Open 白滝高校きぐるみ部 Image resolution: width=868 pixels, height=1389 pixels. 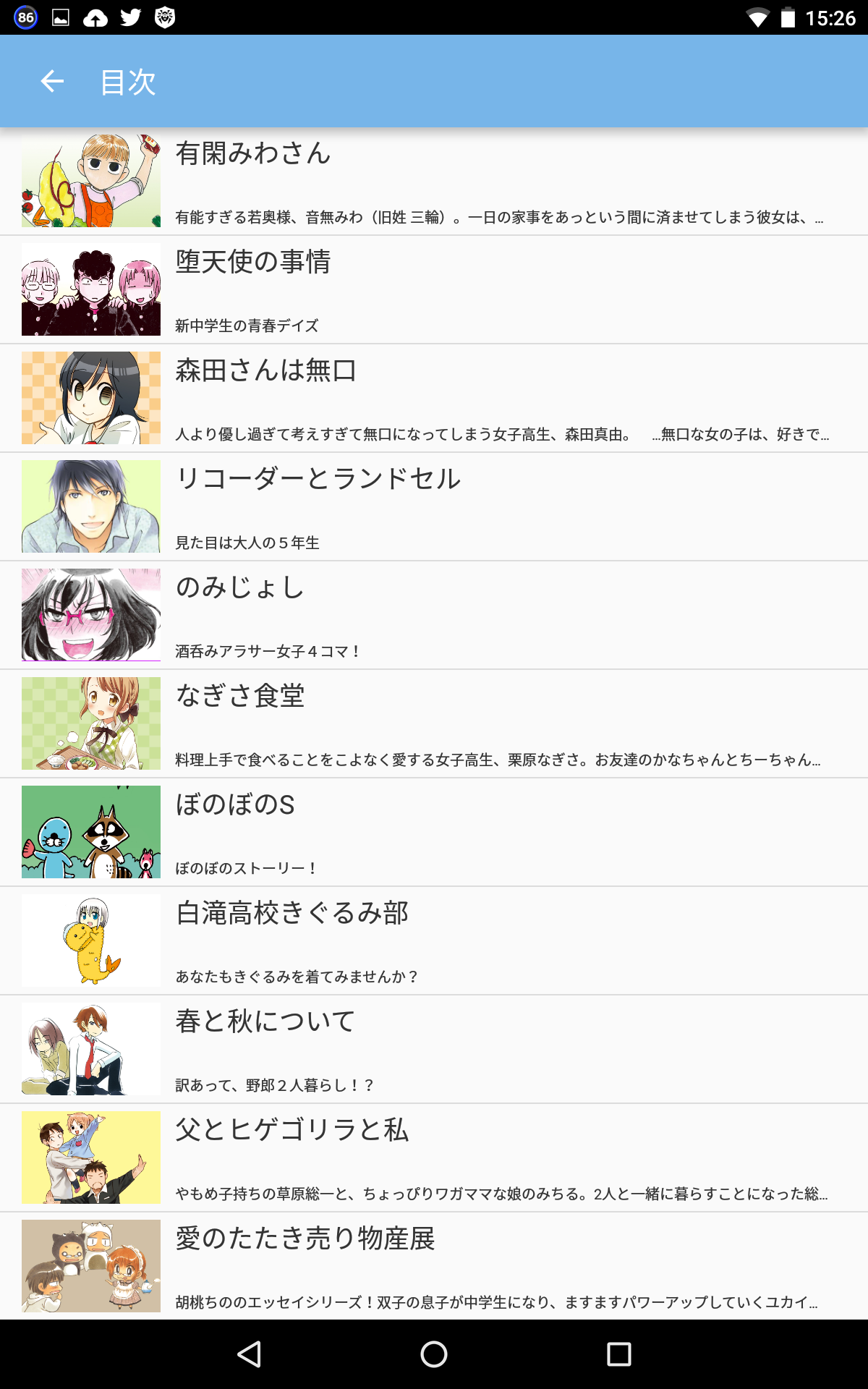[x=434, y=940]
